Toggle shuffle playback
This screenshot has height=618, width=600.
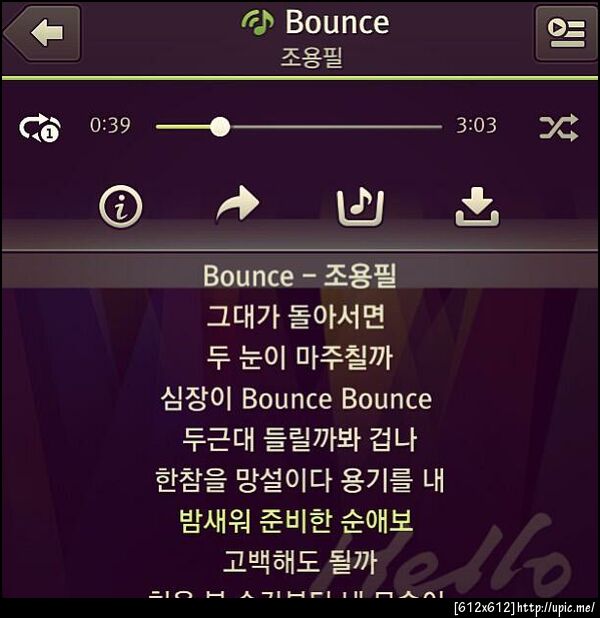[x=558, y=127]
